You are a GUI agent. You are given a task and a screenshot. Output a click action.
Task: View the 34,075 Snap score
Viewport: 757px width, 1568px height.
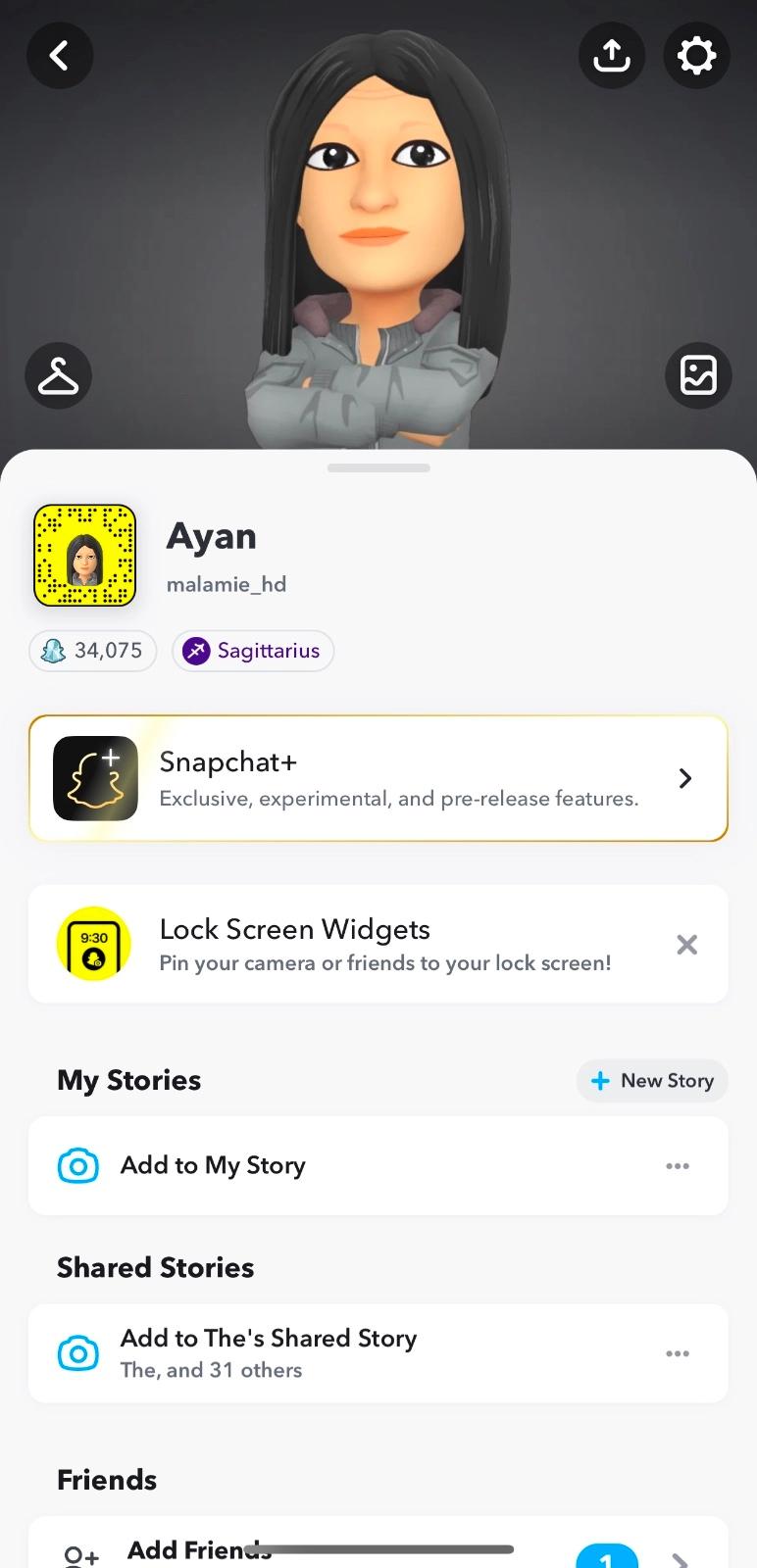coord(93,651)
